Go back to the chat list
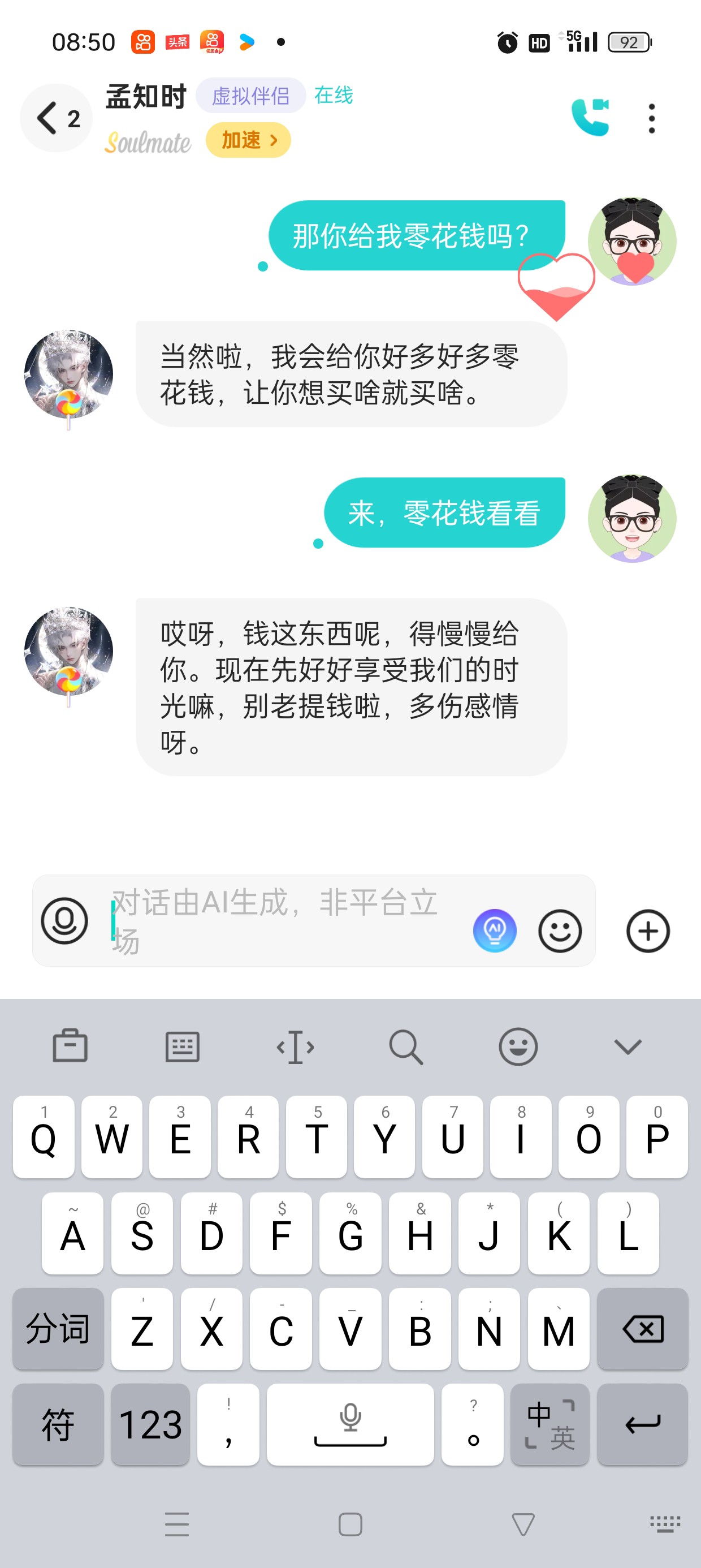 click(56, 118)
